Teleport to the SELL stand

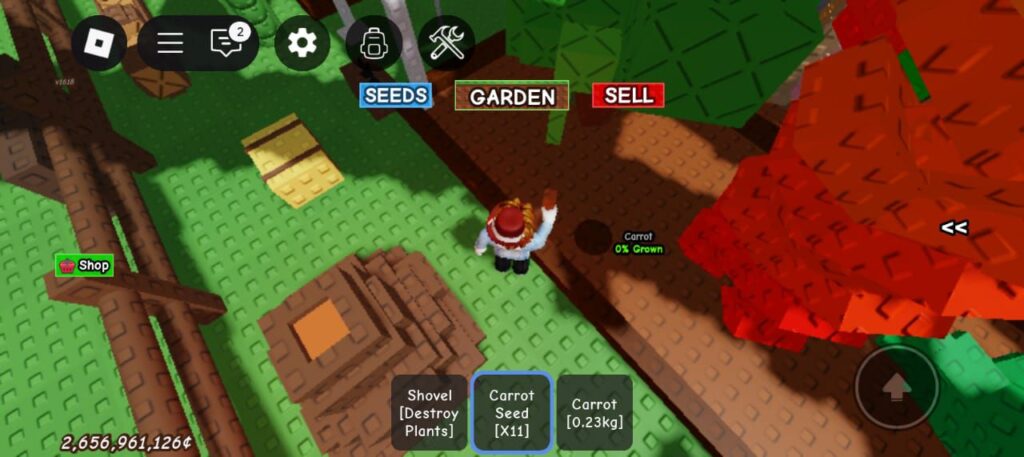coord(628,95)
